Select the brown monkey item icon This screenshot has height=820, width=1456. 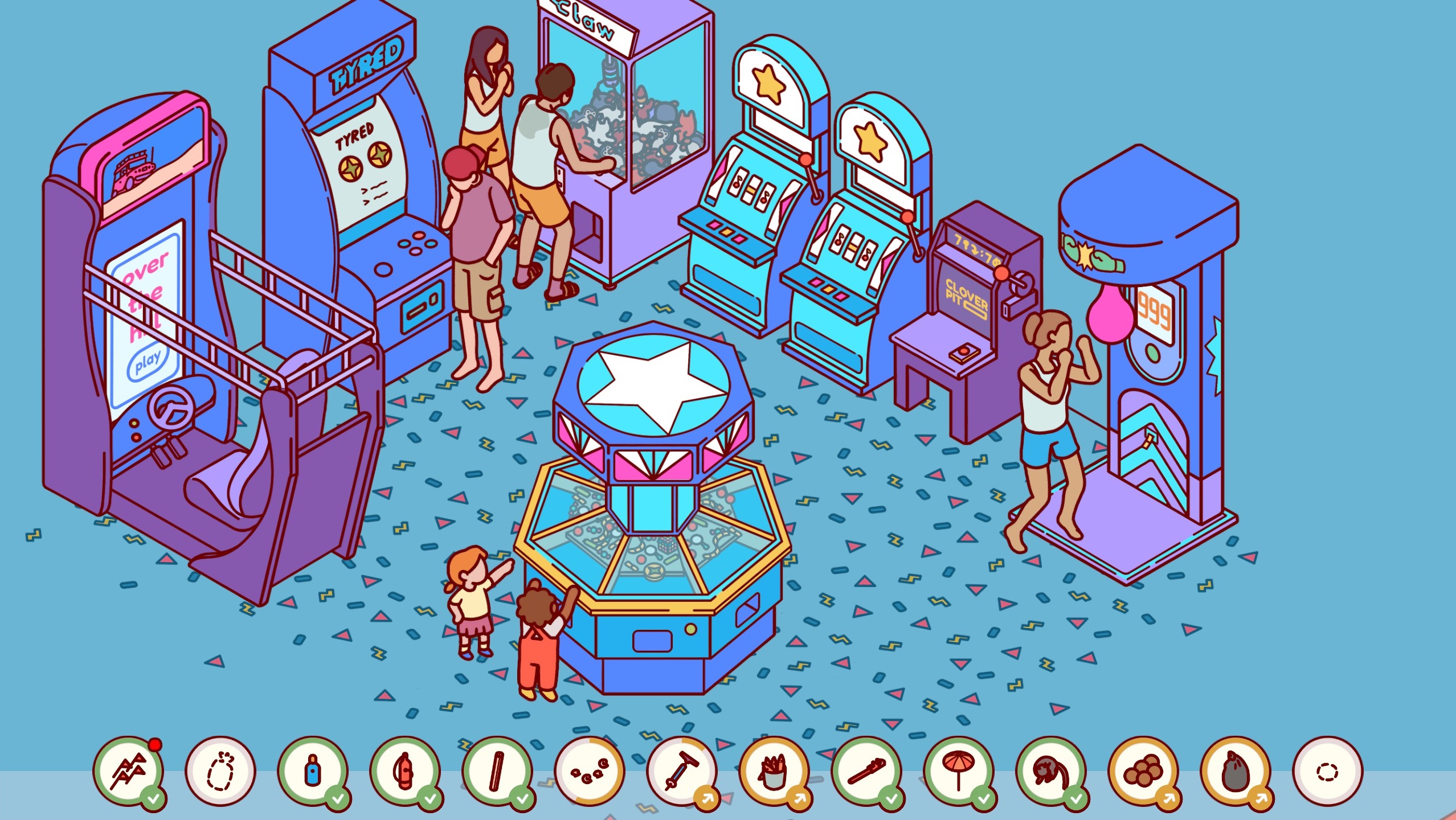click(x=1051, y=772)
